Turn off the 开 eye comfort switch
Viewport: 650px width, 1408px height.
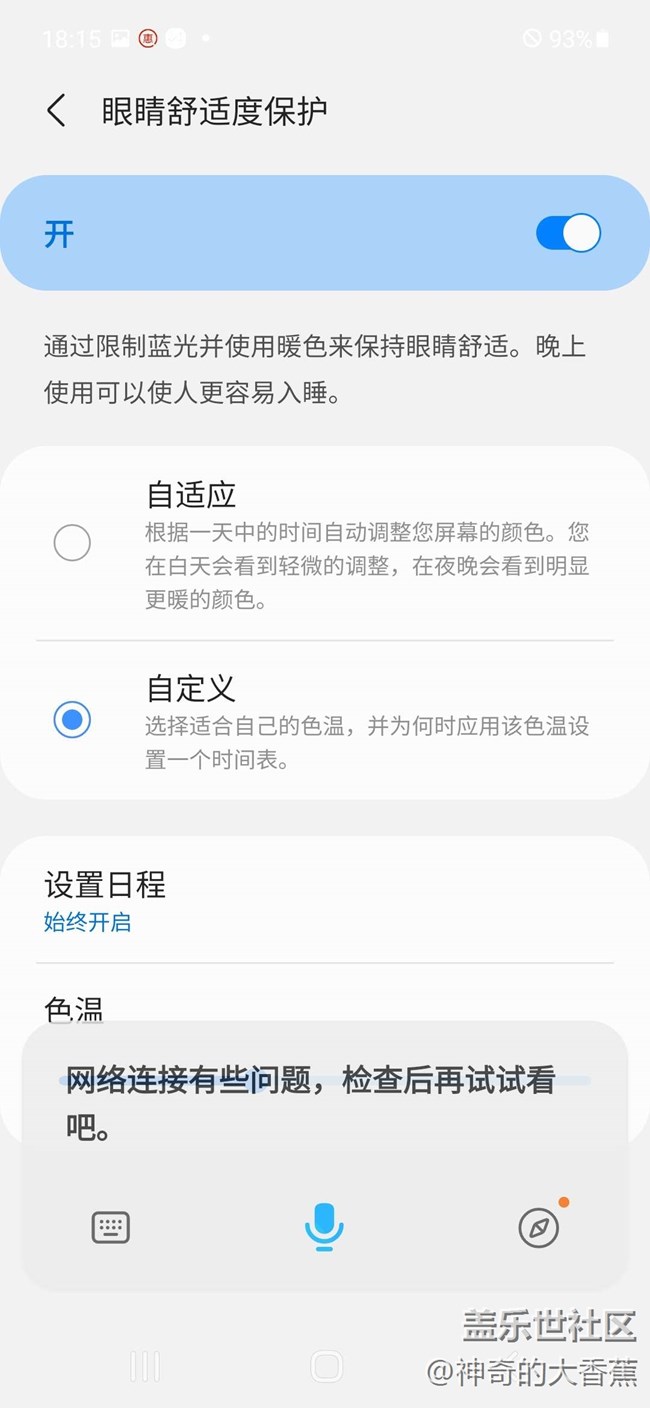click(568, 234)
